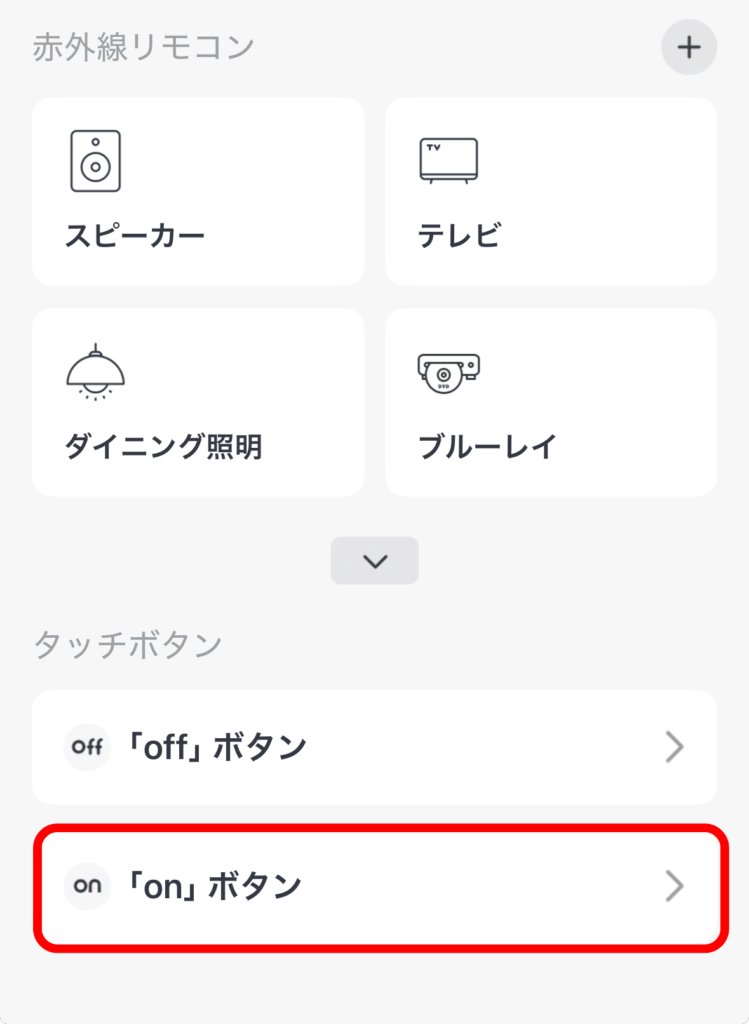Viewport: 749px width, 1024px height.
Task: Tap the circular off badge icon
Action: point(87,747)
